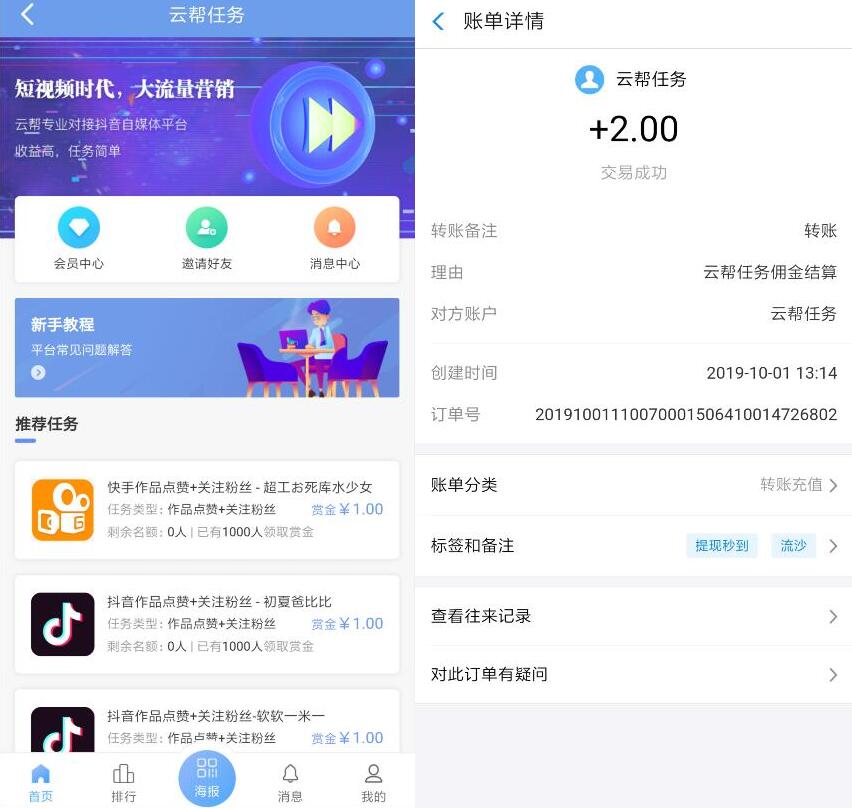Switch to the 我的 tab

373,783
